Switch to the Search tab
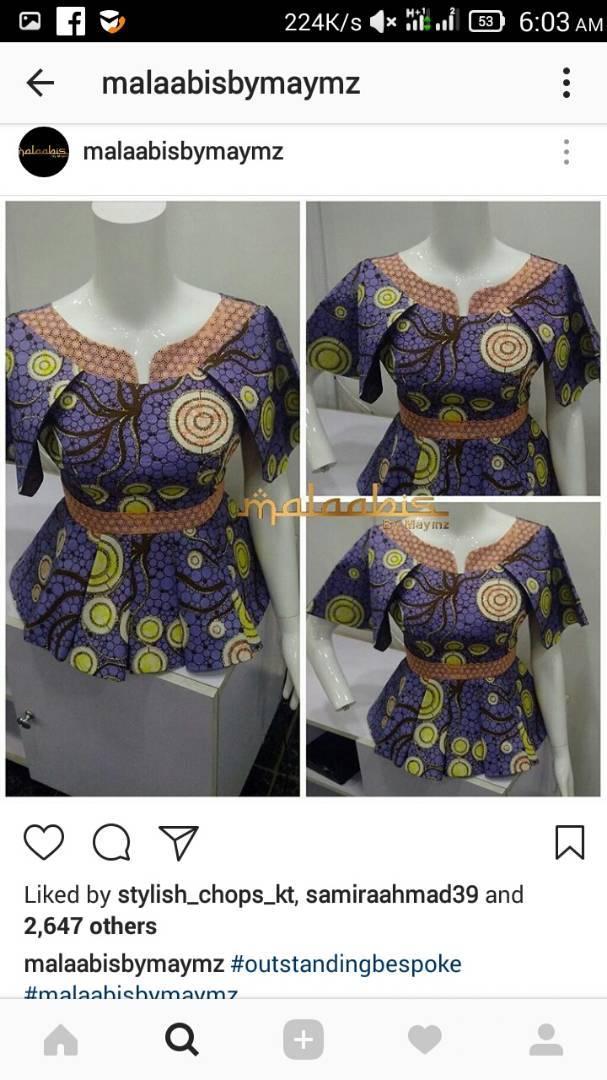Screen dimensions: 607x1080 point(182,1039)
